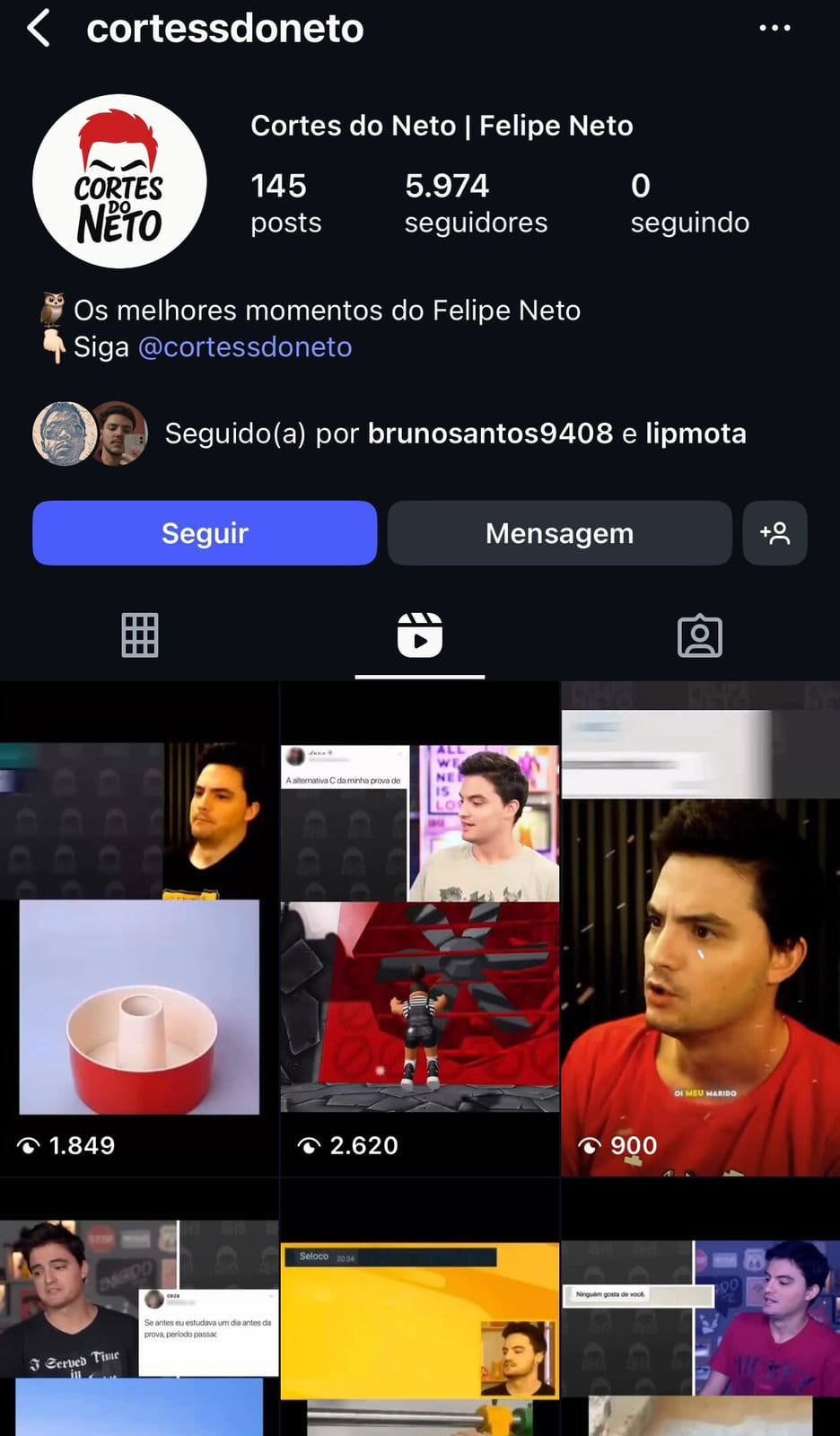Open the @cortessdoneto mention link
840x1436 pixels.
click(x=244, y=347)
